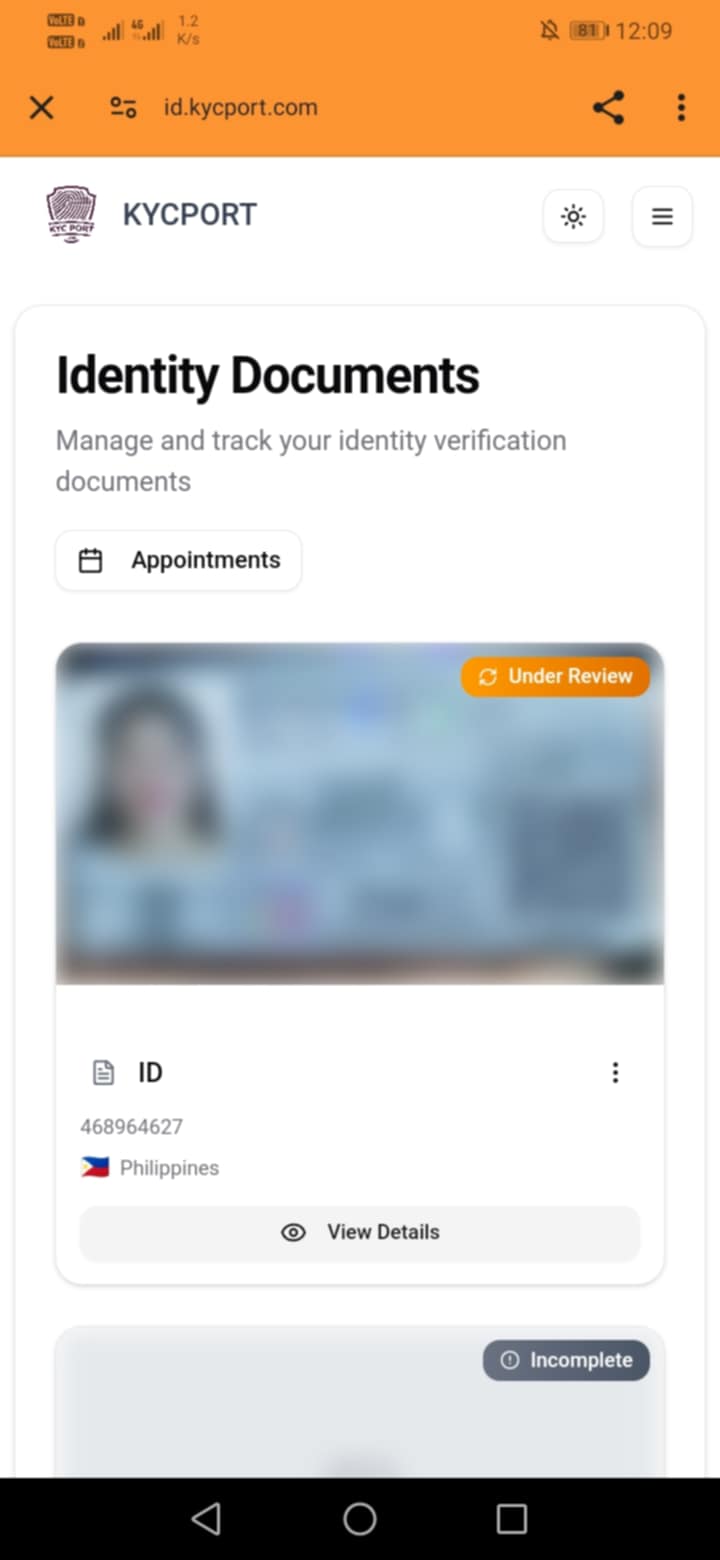The image size is (720, 1560).
Task: Share this page
Action: click(x=608, y=108)
